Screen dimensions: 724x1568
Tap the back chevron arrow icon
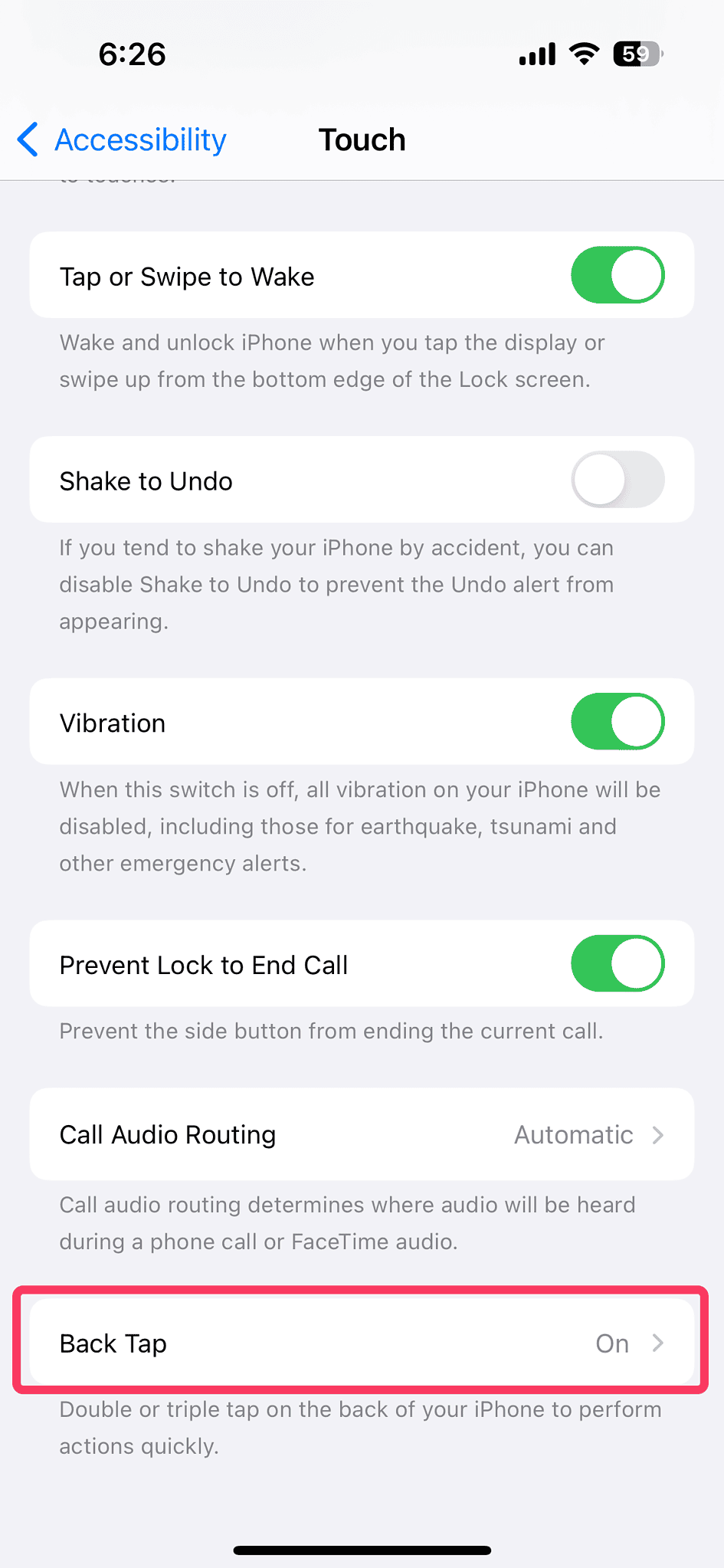[x=27, y=140]
